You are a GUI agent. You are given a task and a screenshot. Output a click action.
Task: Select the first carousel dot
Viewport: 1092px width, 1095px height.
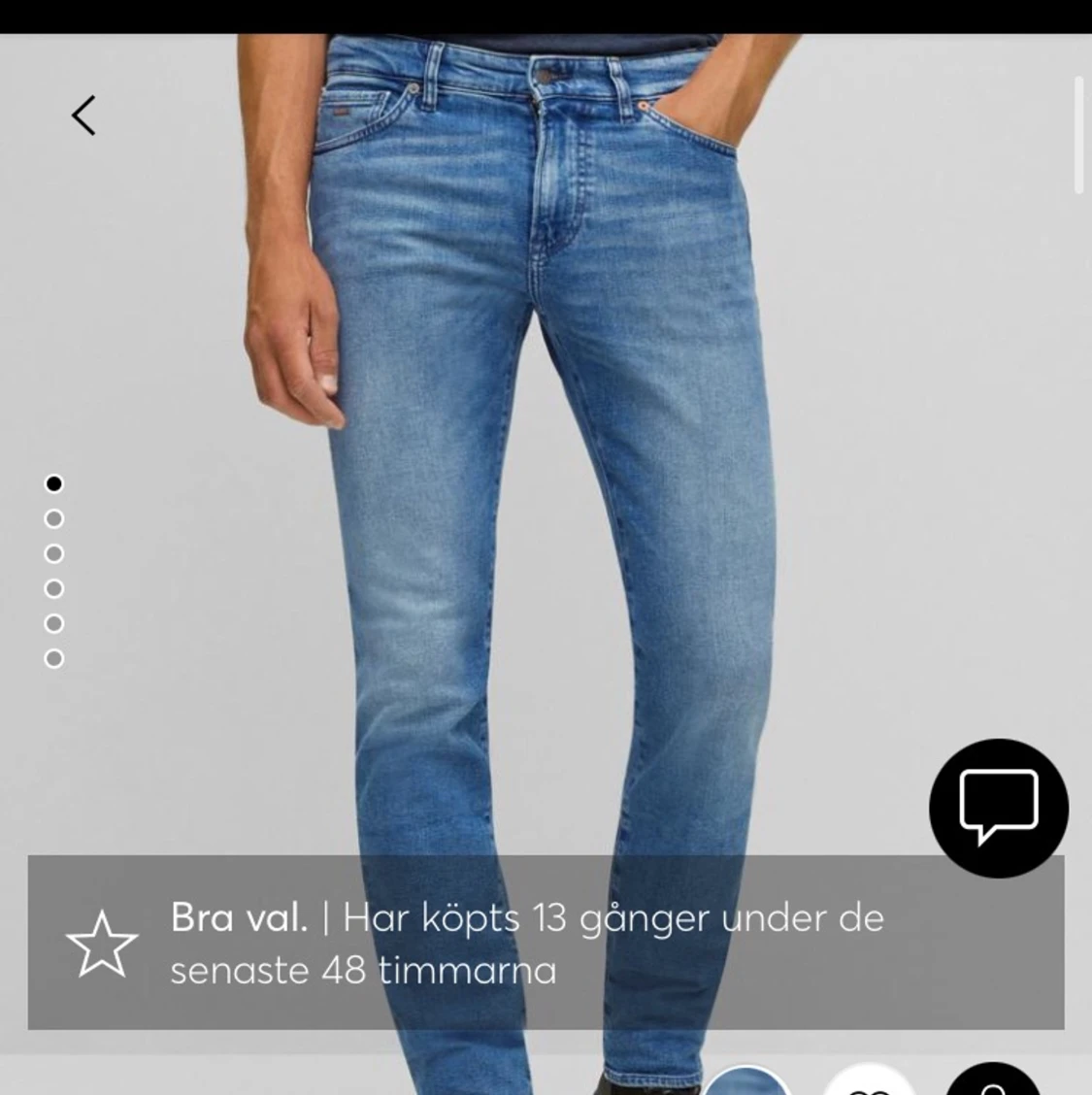tap(53, 483)
